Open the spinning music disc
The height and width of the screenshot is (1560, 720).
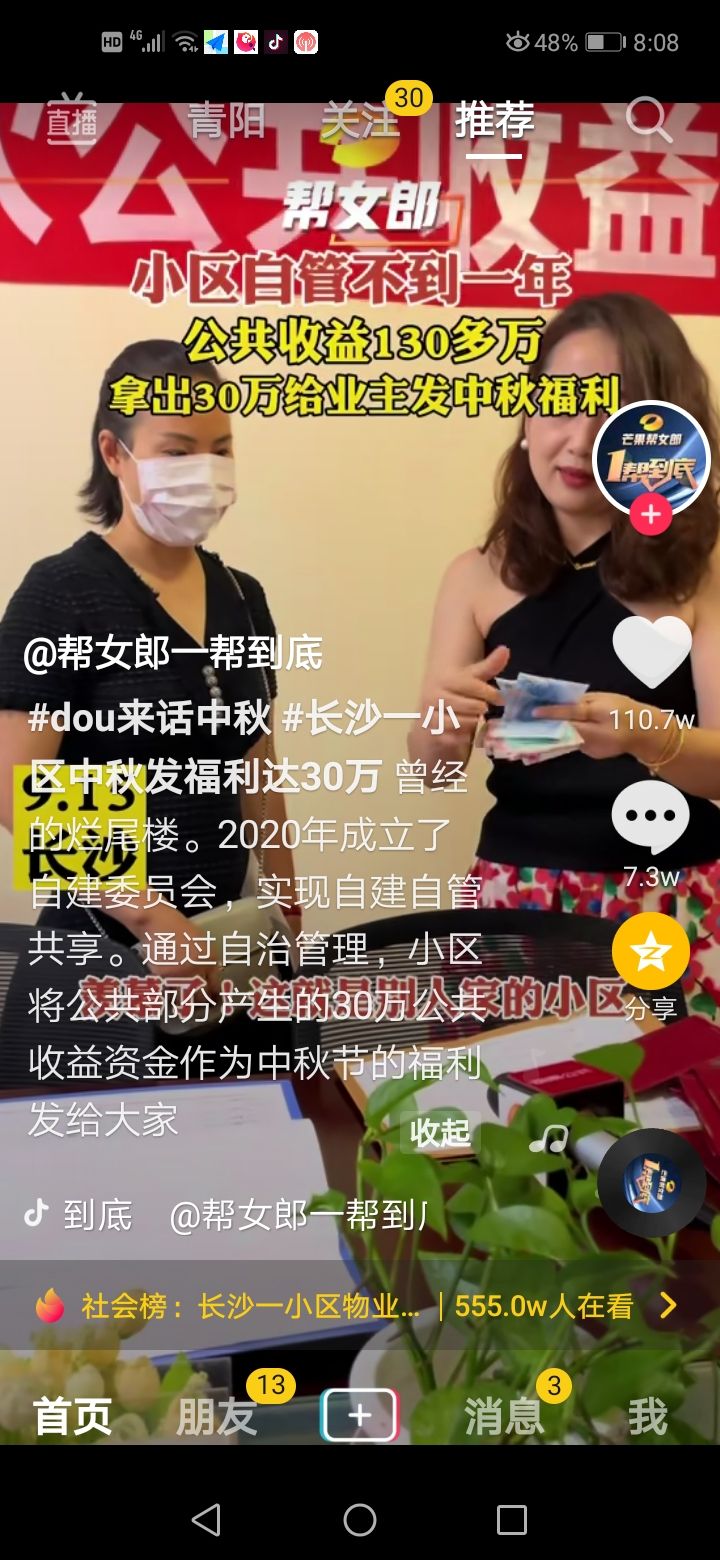coord(651,1183)
